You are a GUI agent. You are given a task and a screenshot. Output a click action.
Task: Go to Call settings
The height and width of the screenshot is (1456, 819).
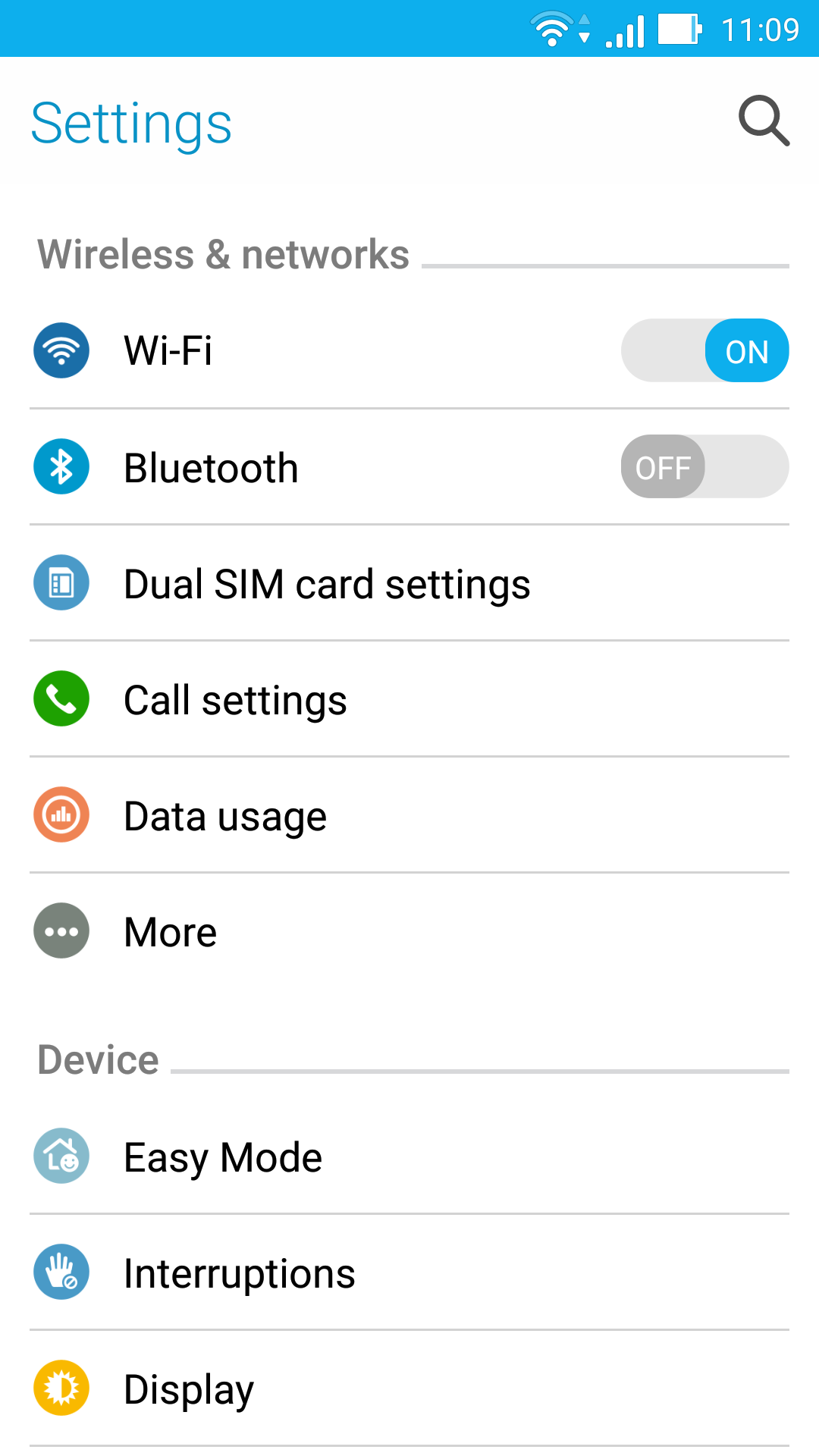[409, 698]
